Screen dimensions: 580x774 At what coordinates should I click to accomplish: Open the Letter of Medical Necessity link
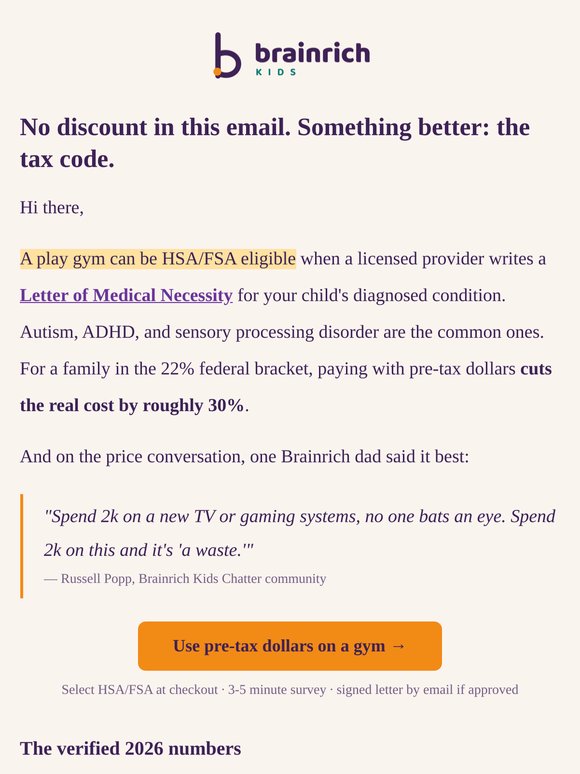point(126,295)
